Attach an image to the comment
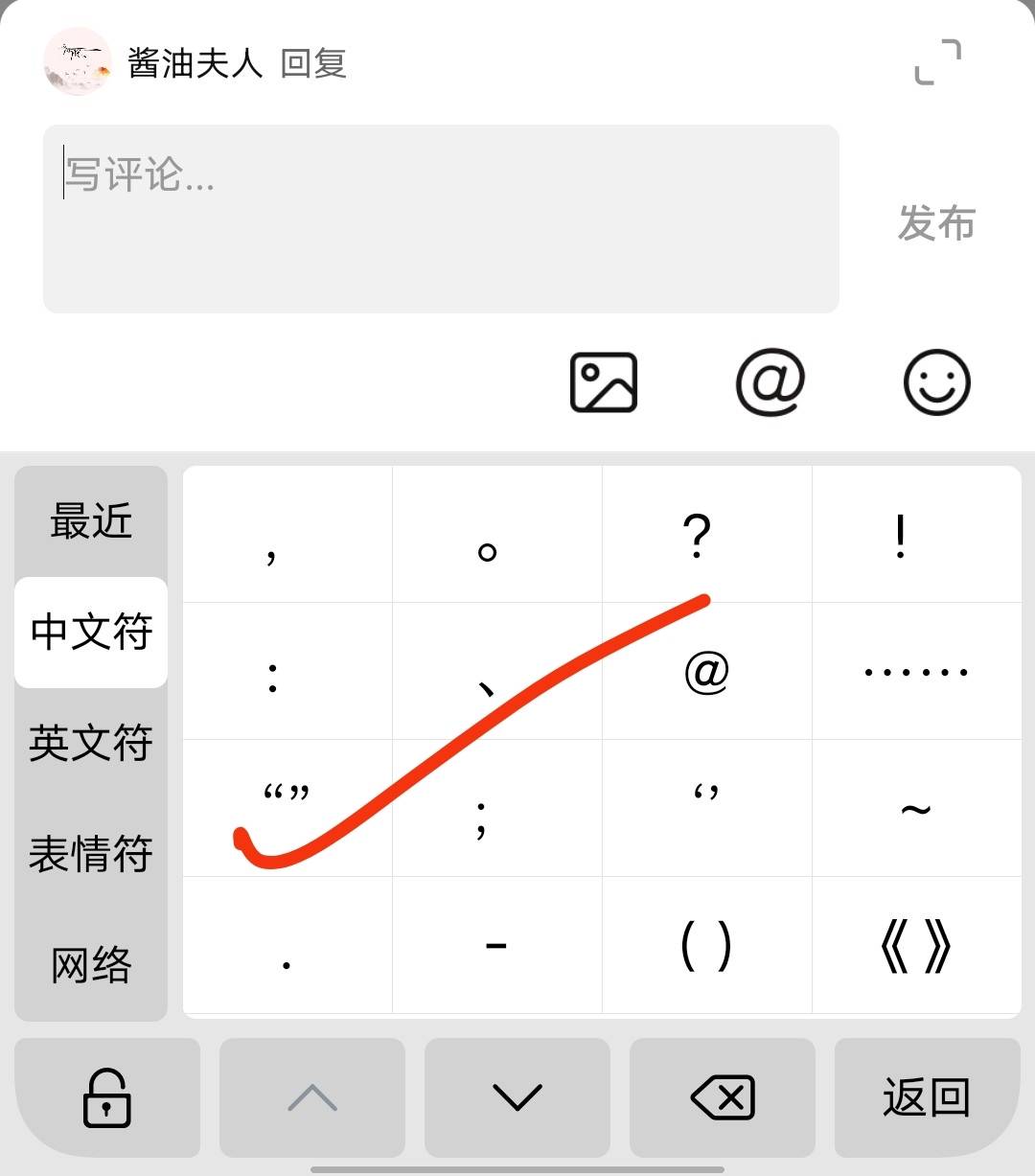 click(x=604, y=382)
